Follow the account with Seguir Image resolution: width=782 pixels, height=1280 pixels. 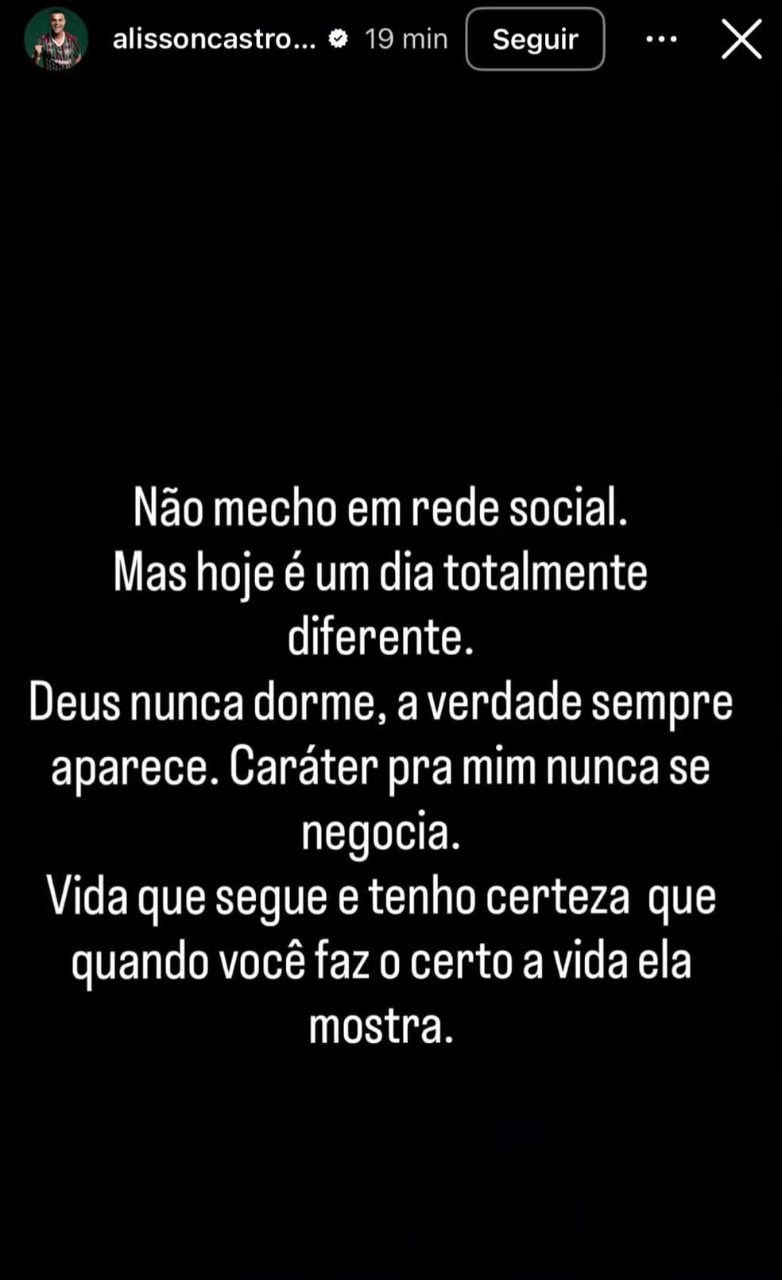tap(535, 40)
